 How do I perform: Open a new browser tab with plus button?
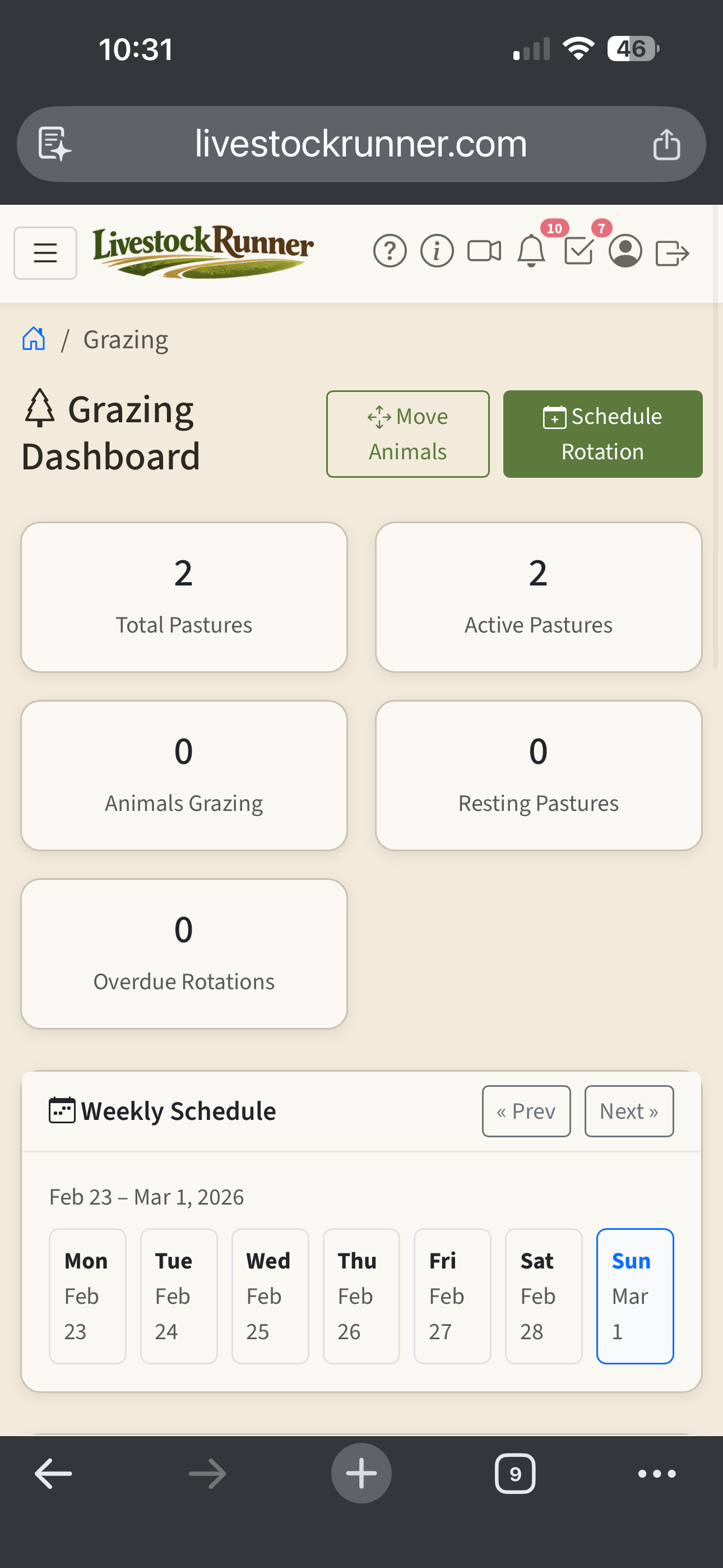[361, 1473]
